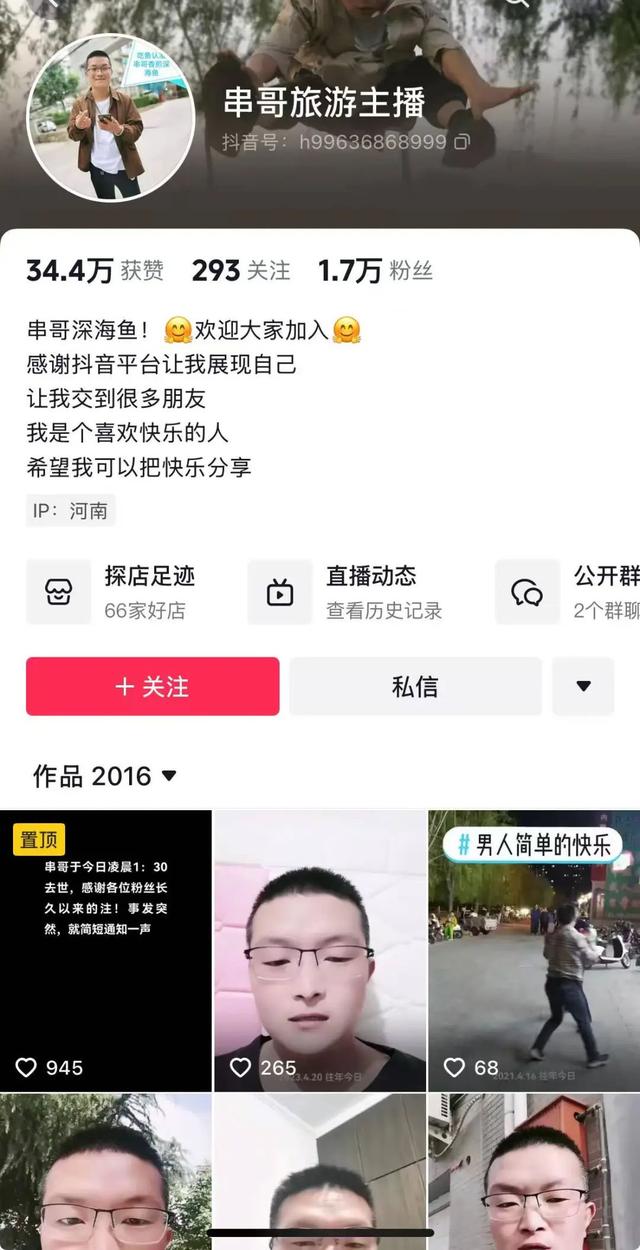
Task: Open the 男人简单的快乐 video
Action: click(x=534, y=950)
